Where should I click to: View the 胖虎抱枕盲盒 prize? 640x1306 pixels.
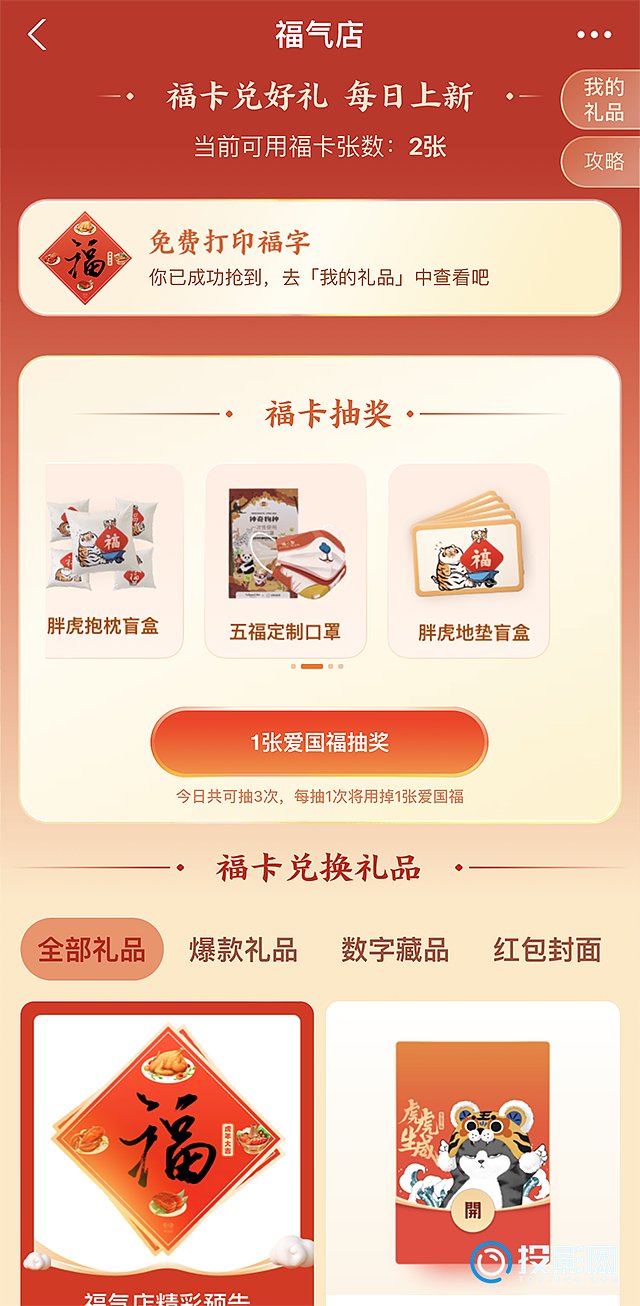[x=113, y=560]
